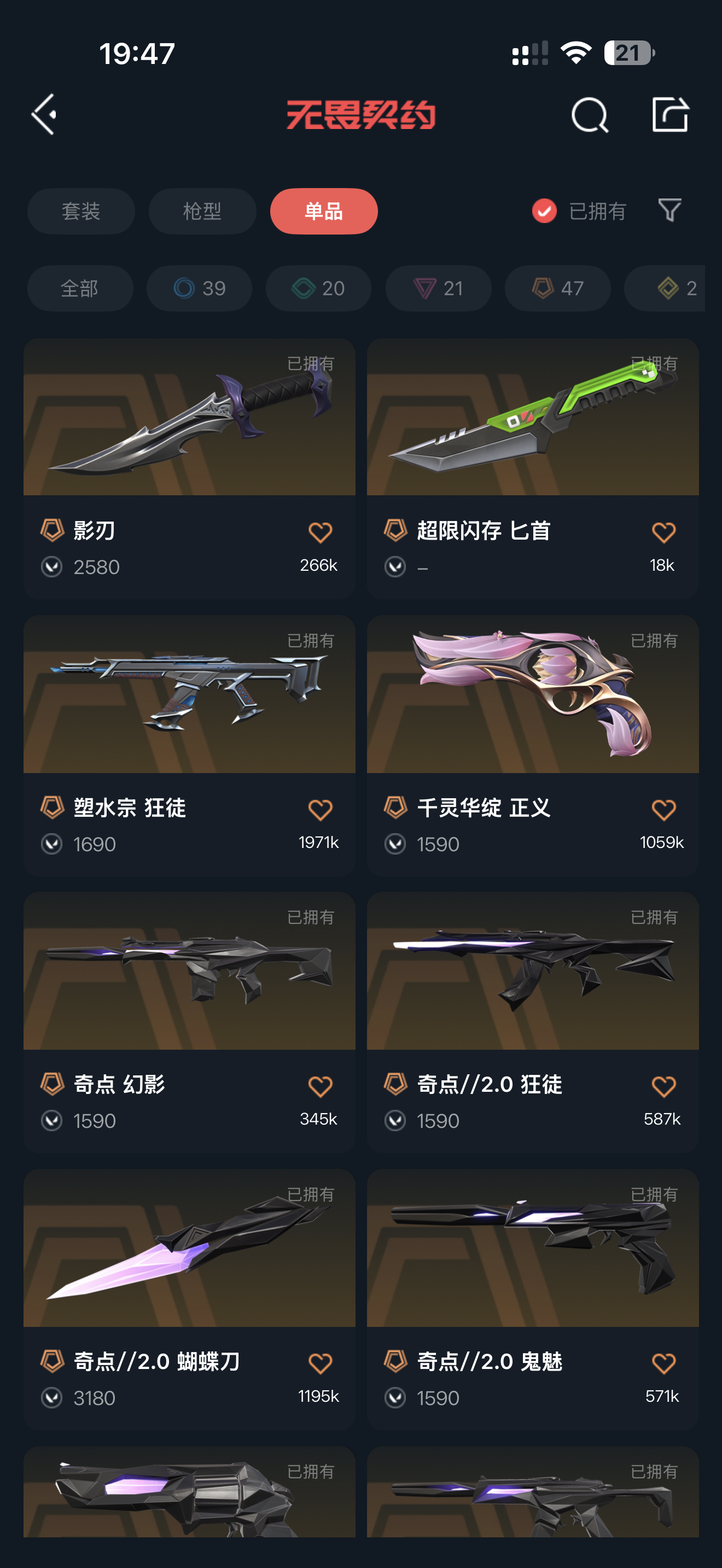Filter by the green tier chip 20

pos(318,288)
